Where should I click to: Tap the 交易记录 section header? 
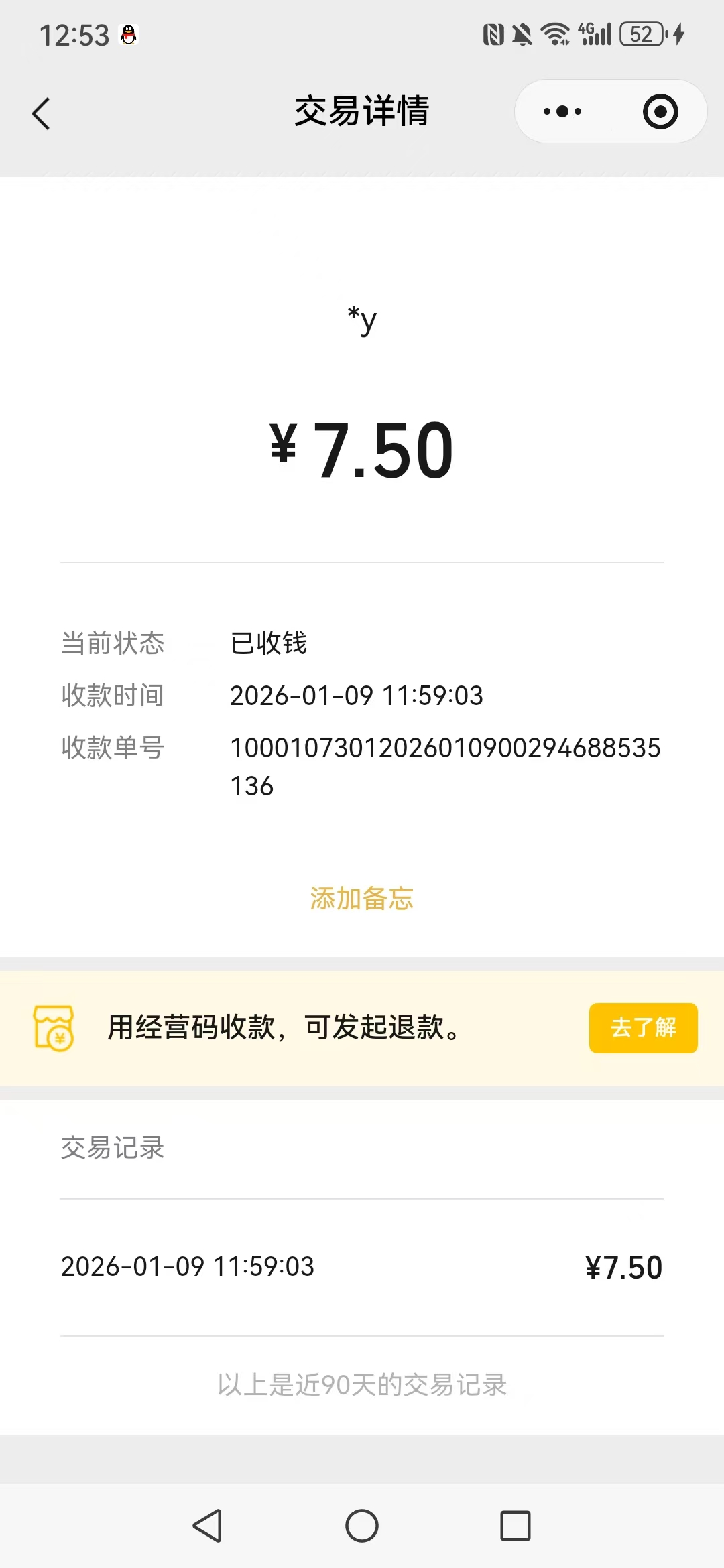113,1149
